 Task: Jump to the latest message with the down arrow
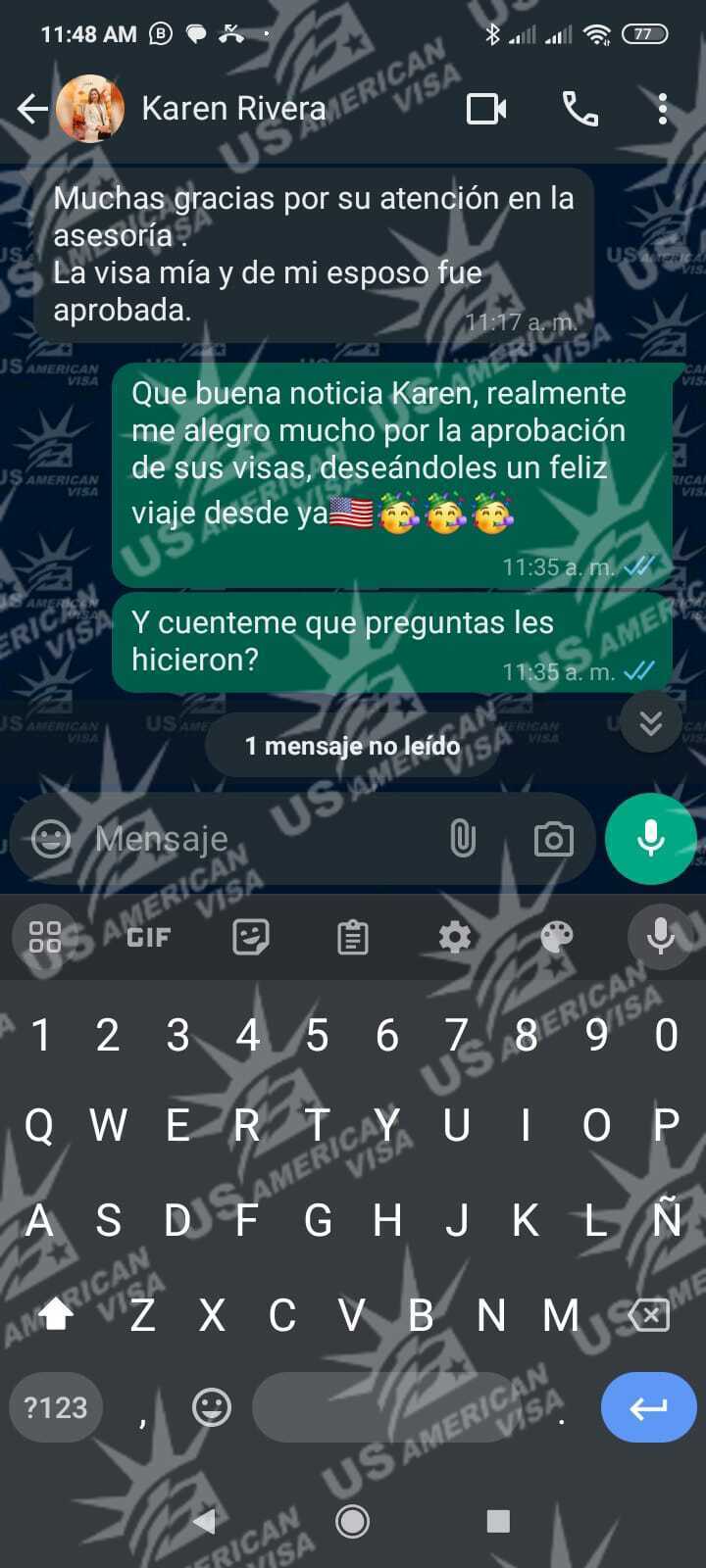click(x=650, y=723)
